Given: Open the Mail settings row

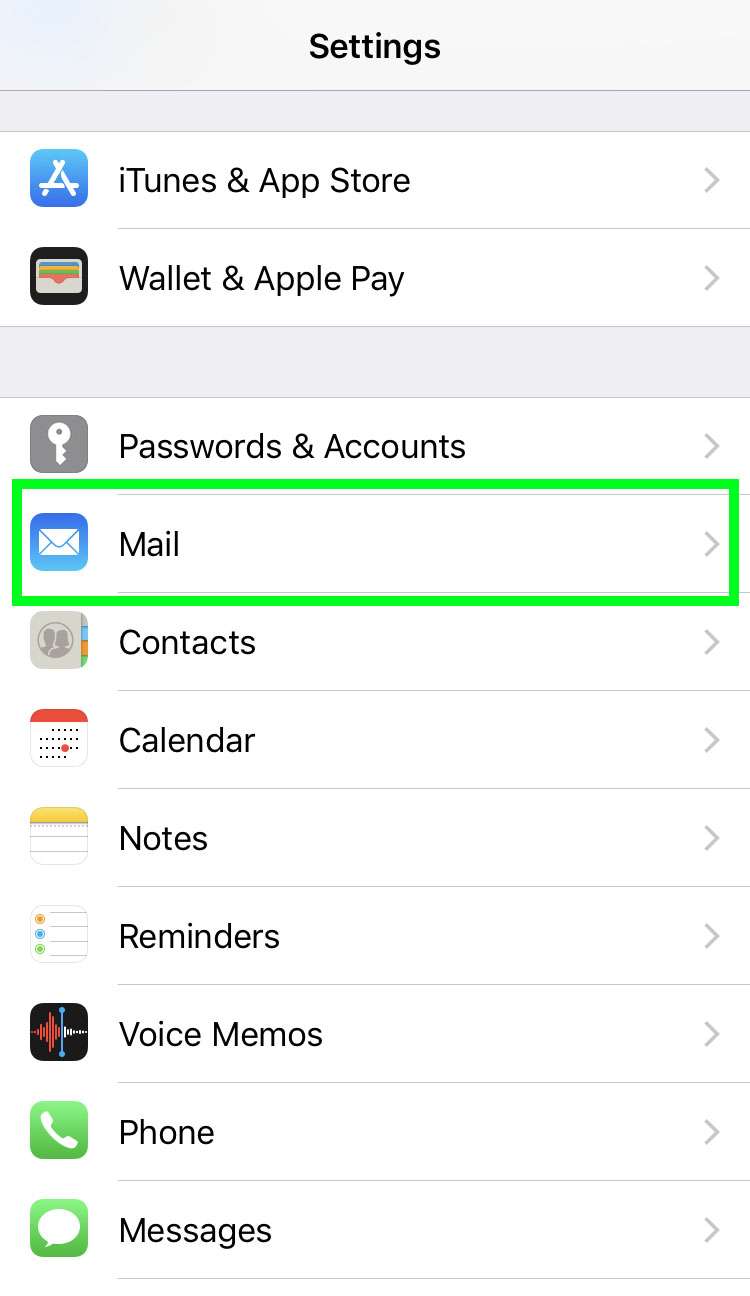Looking at the screenshot, I should tap(375, 544).
